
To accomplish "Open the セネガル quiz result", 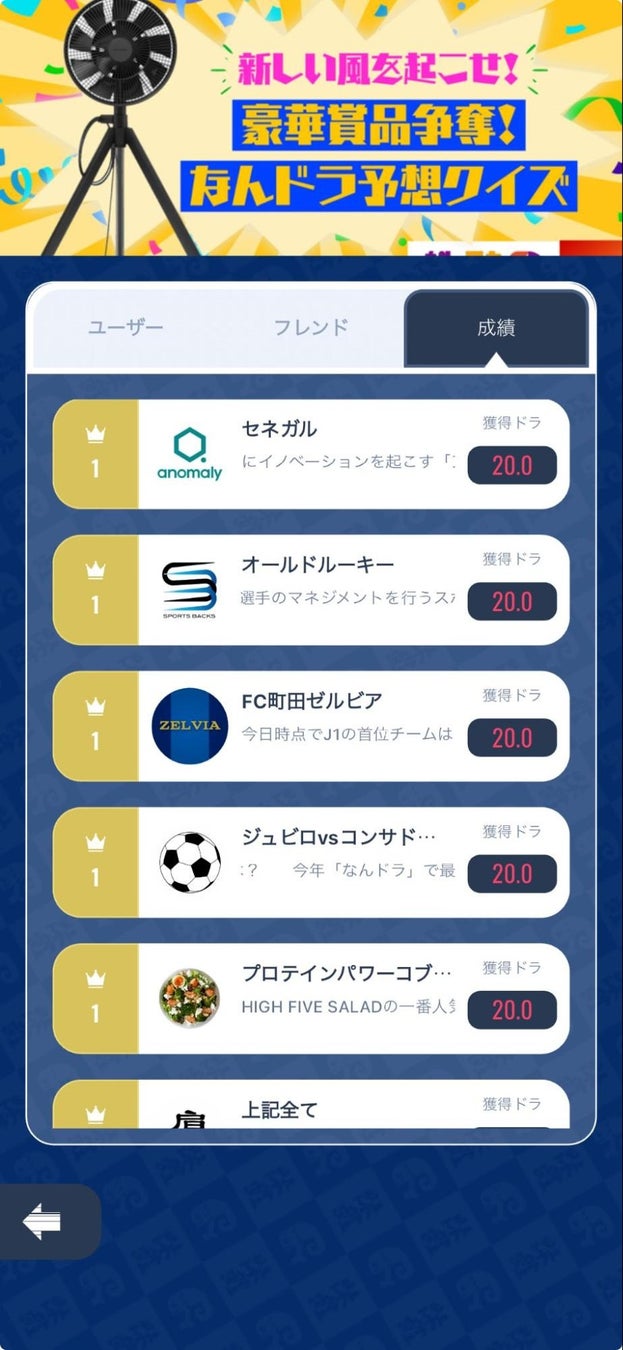I will coord(311,454).
